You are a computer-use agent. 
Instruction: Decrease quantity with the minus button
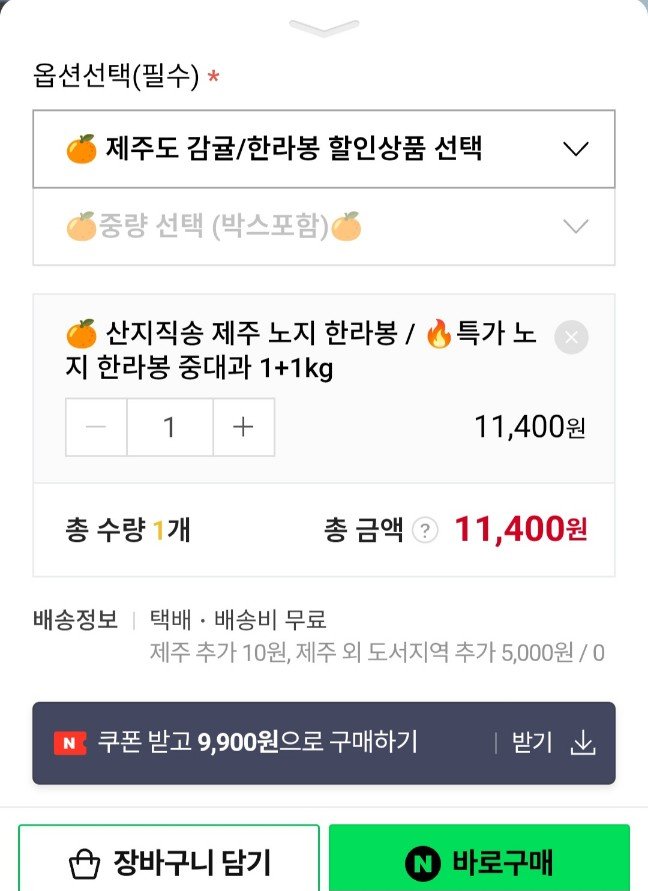(96, 427)
